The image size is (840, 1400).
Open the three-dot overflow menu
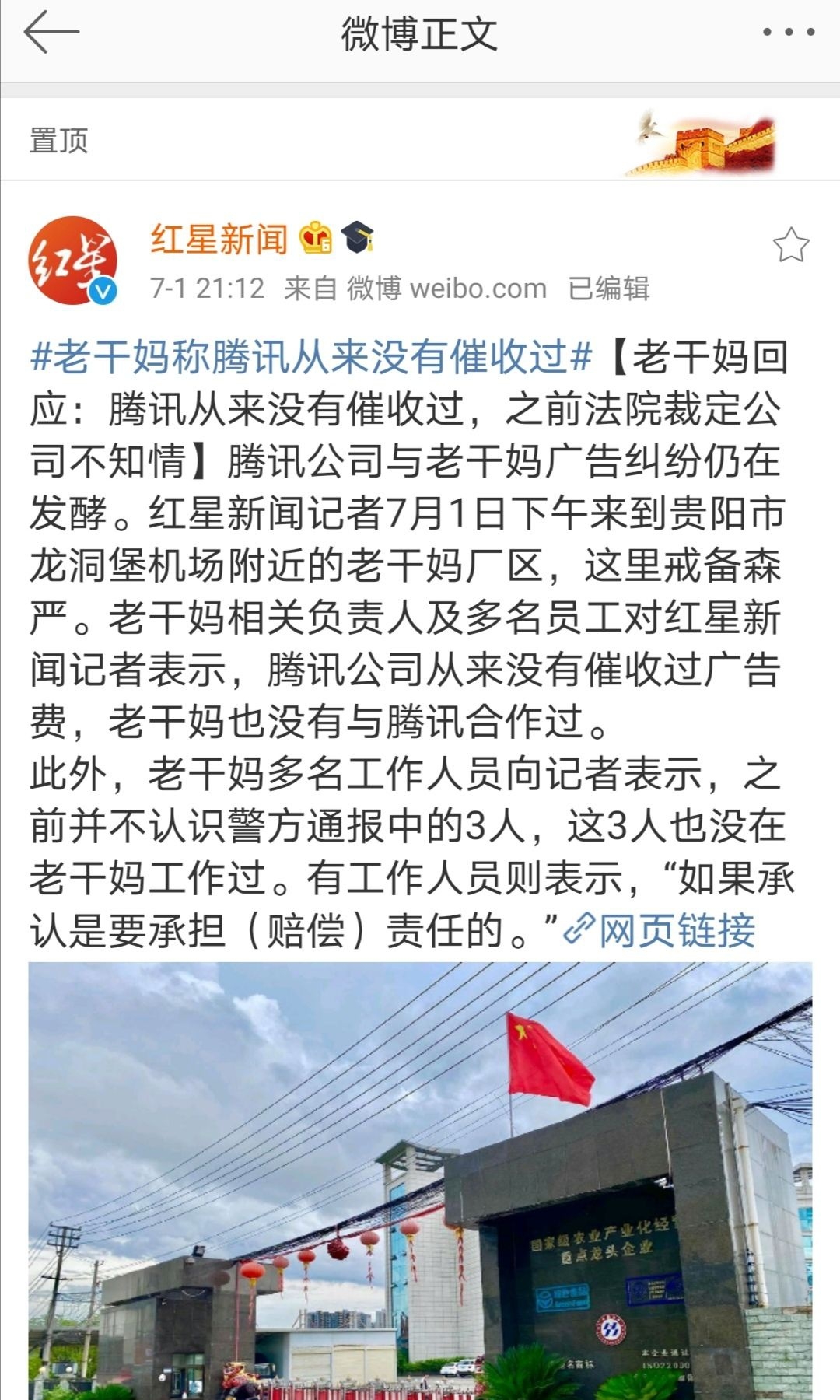tap(789, 33)
